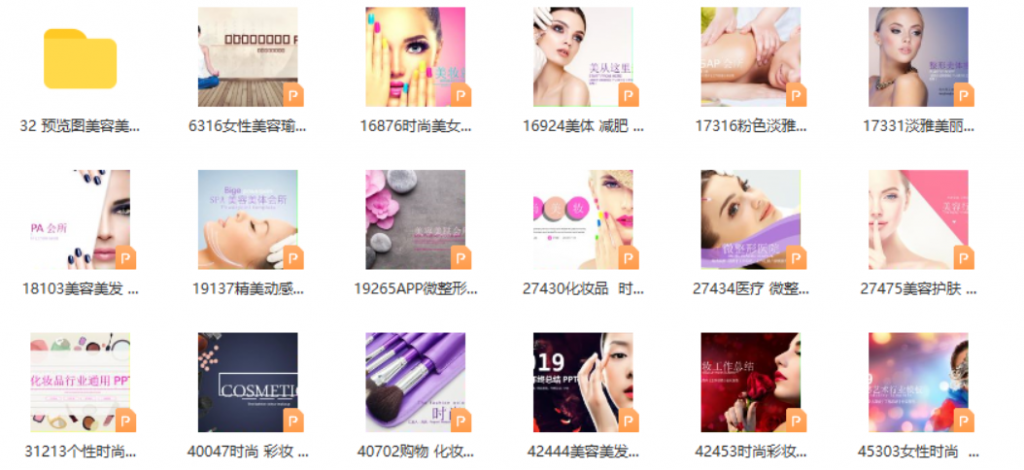Open file 18103美容美发
Viewport: 1024px width, 470px height.
80,219
